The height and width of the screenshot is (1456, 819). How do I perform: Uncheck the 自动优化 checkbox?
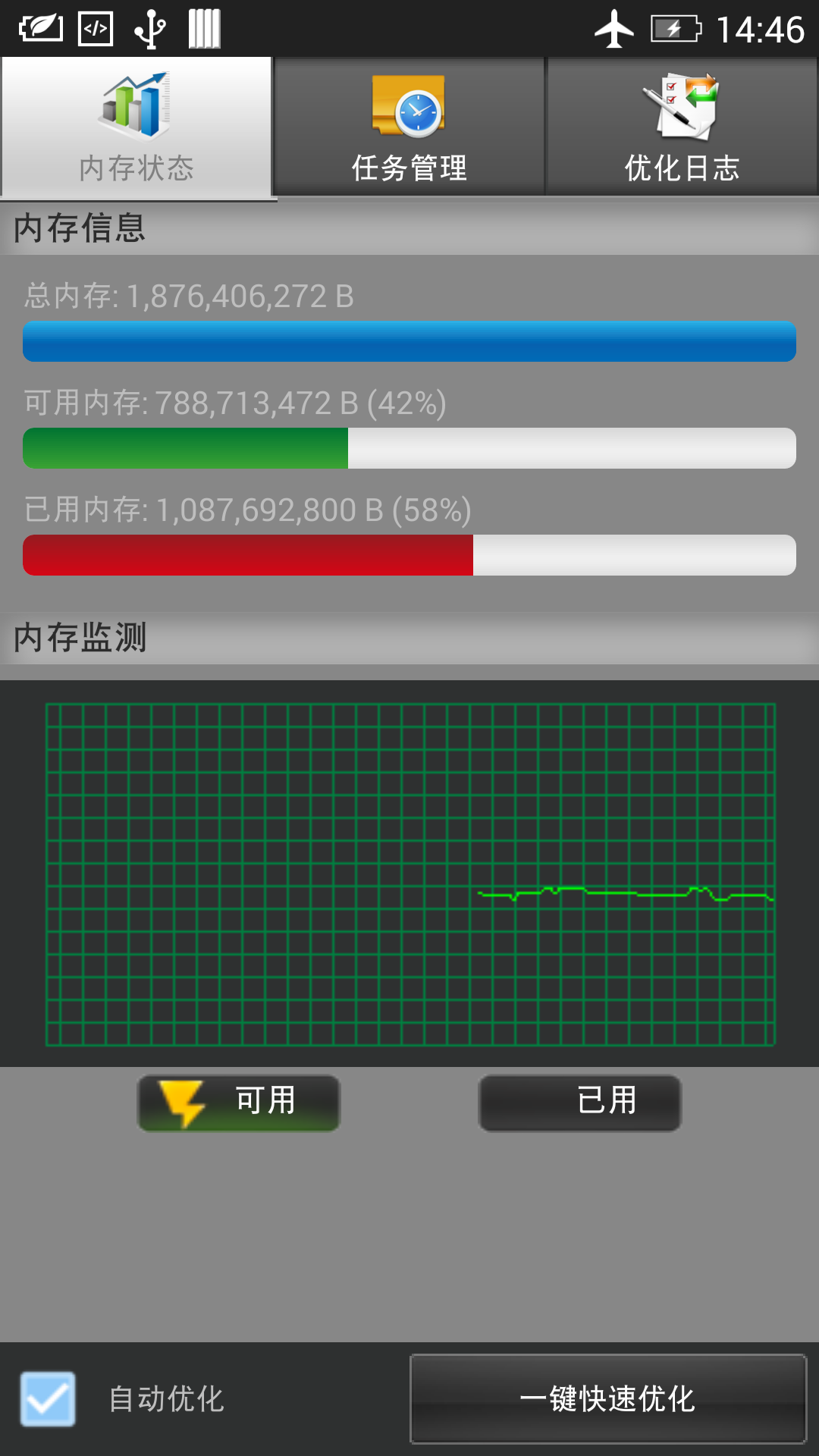pos(48,1399)
